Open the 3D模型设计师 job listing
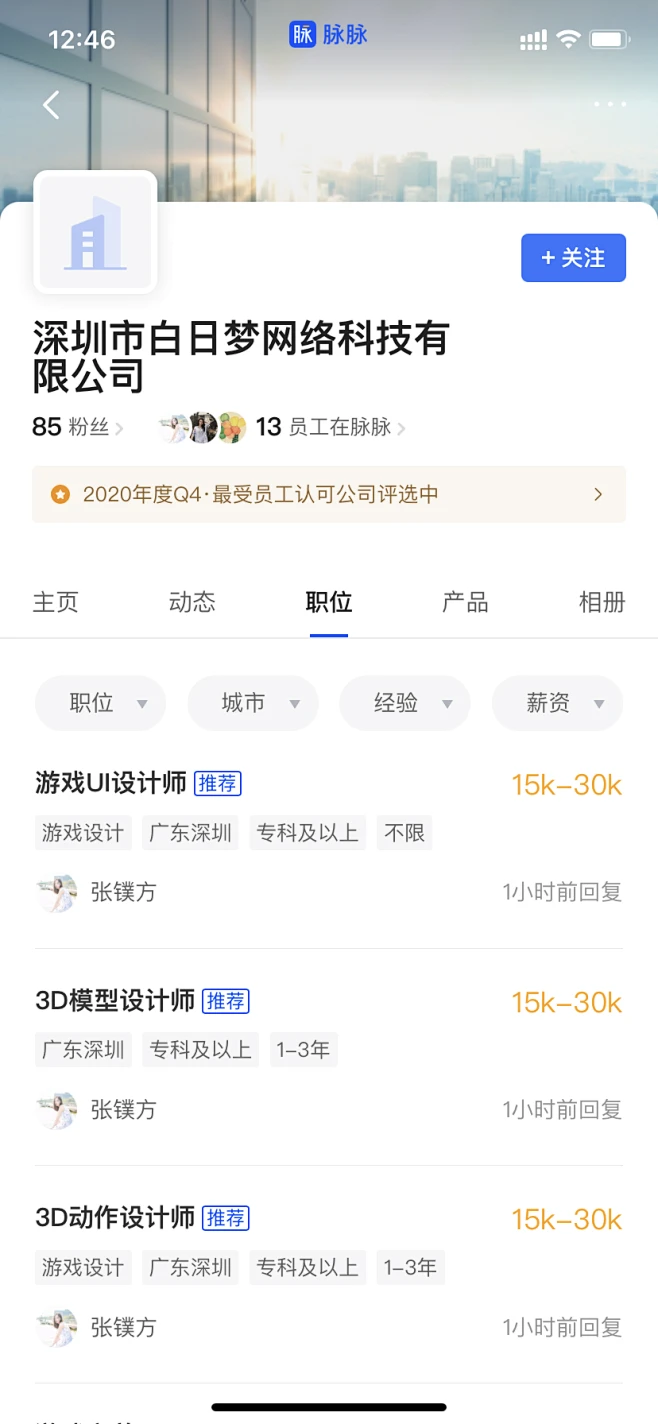The width and height of the screenshot is (658, 1424). [x=115, y=1001]
